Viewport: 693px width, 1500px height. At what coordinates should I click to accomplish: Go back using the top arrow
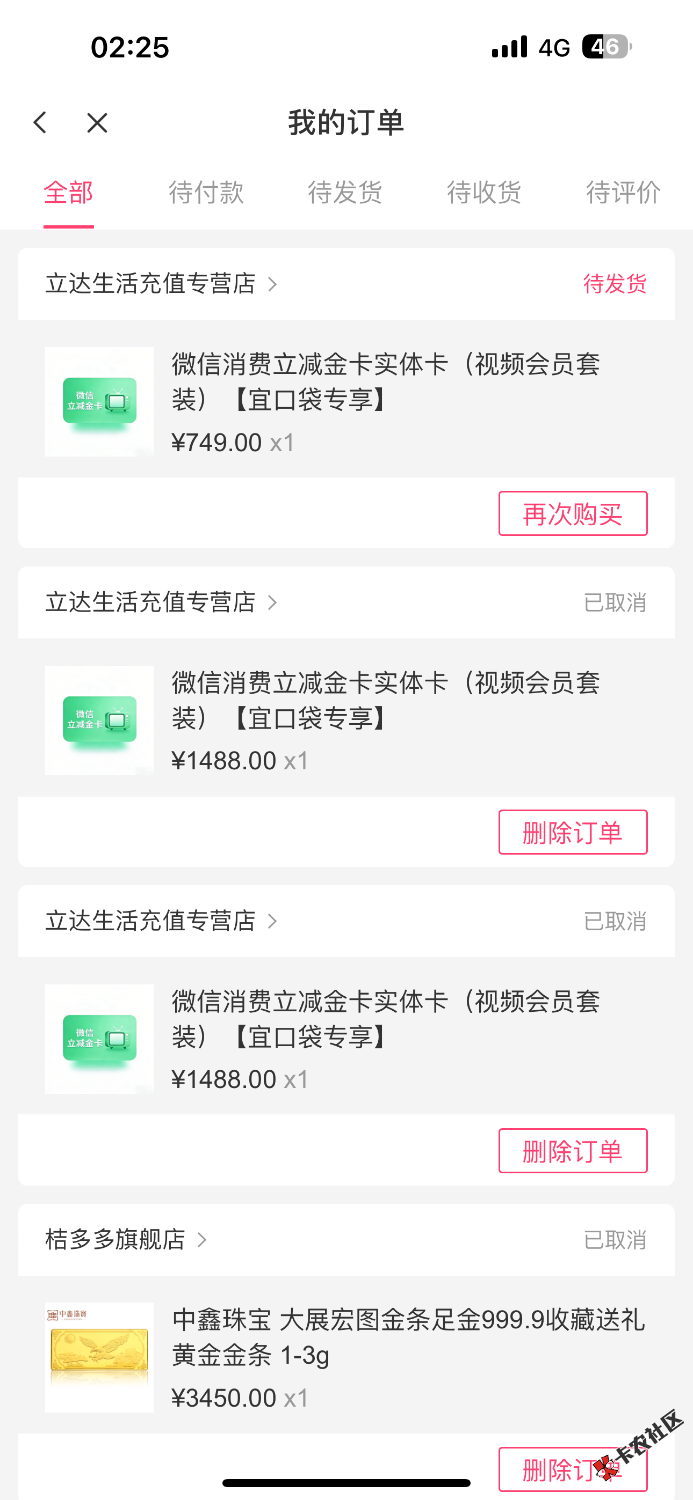click(40, 123)
